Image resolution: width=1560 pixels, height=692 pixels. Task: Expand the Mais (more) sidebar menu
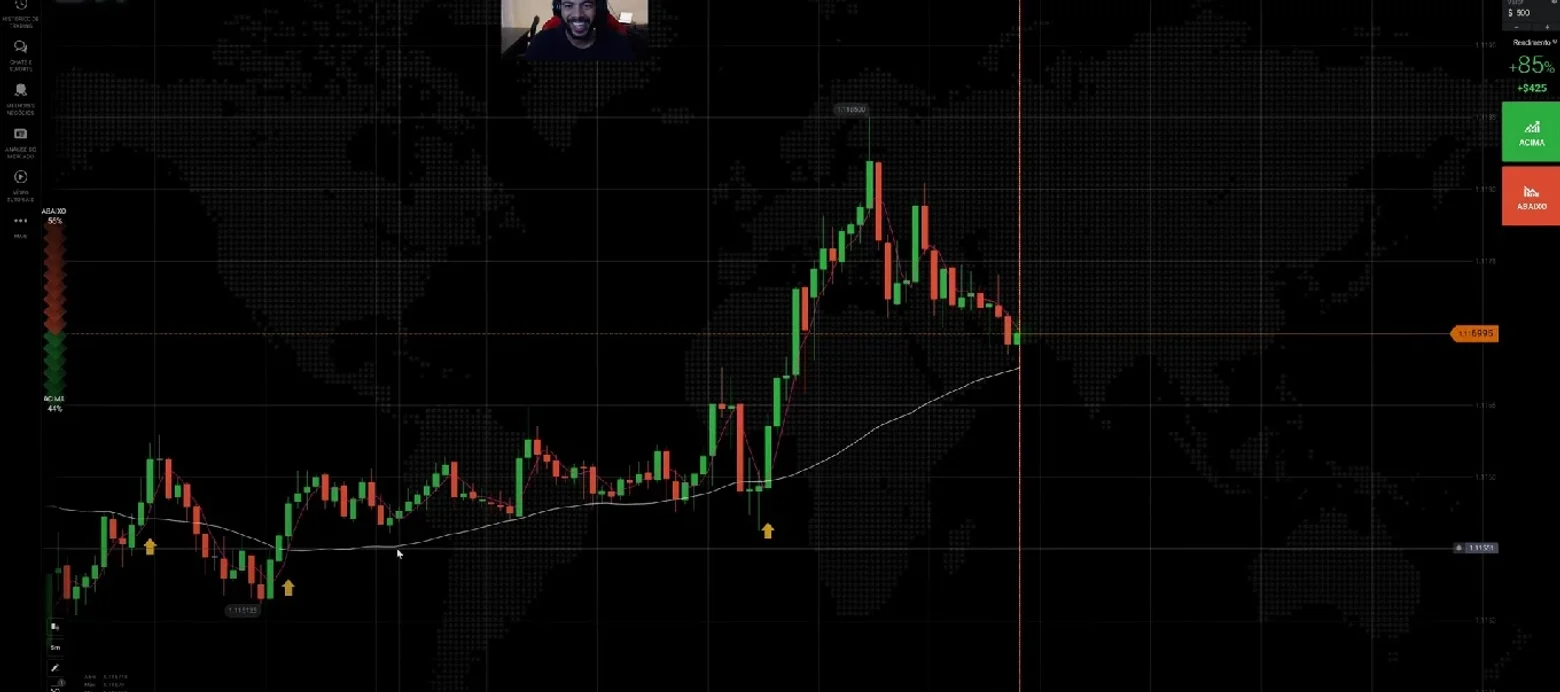coord(20,225)
